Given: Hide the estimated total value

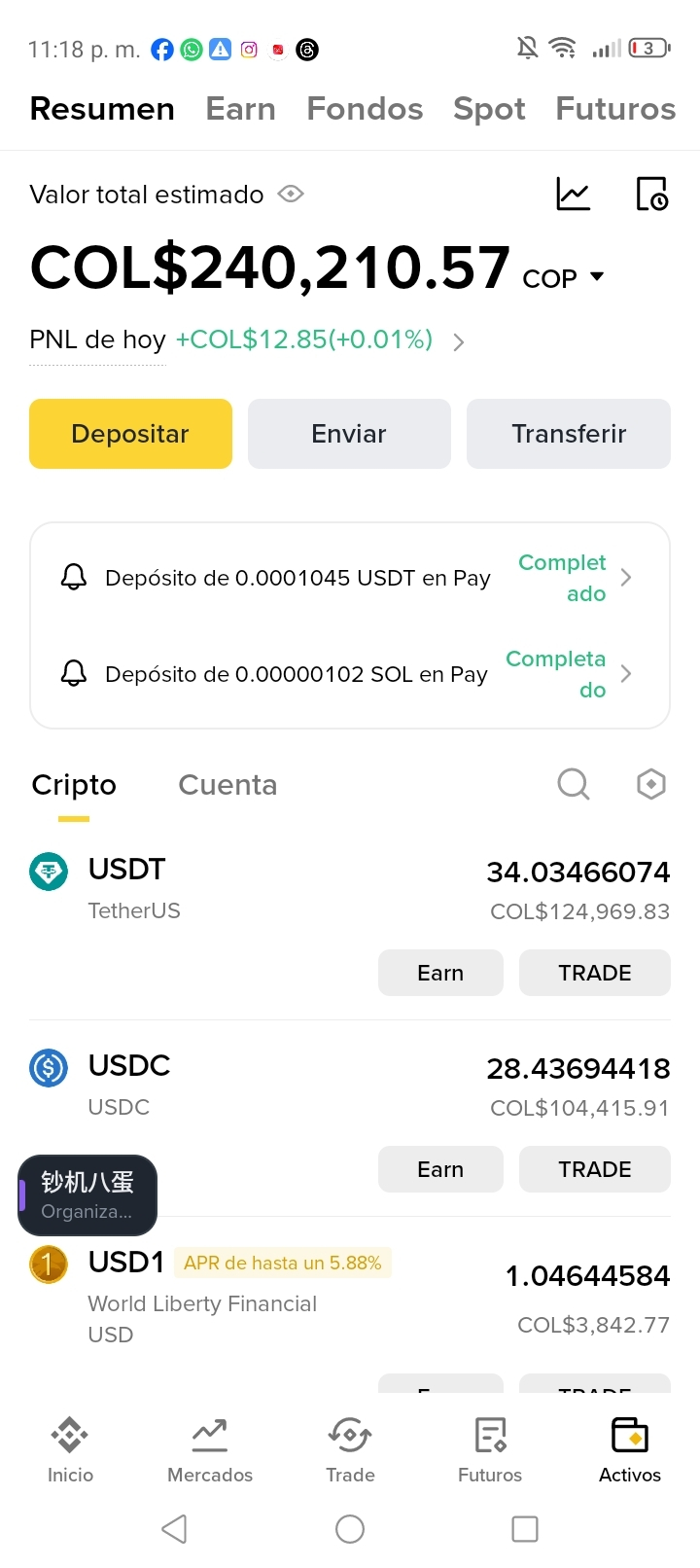Looking at the screenshot, I should 291,195.
